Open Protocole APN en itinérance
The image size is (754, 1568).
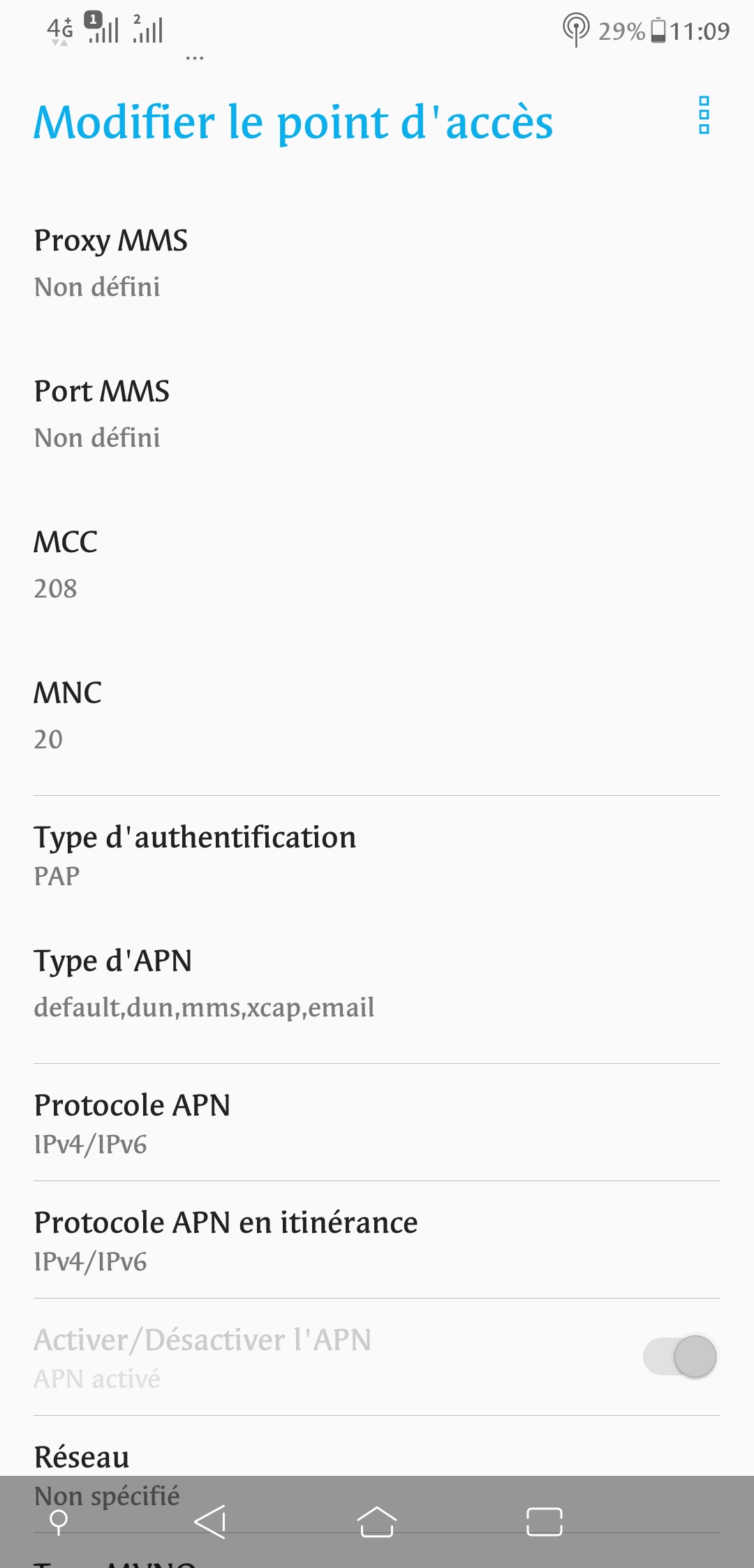tap(377, 1241)
